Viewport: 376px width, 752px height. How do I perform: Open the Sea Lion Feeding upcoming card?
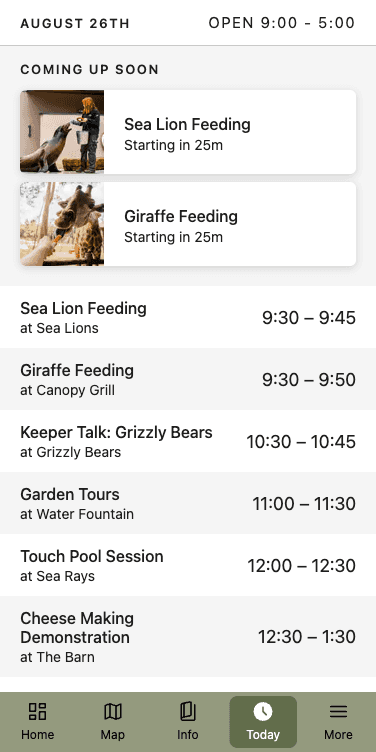pos(188,132)
